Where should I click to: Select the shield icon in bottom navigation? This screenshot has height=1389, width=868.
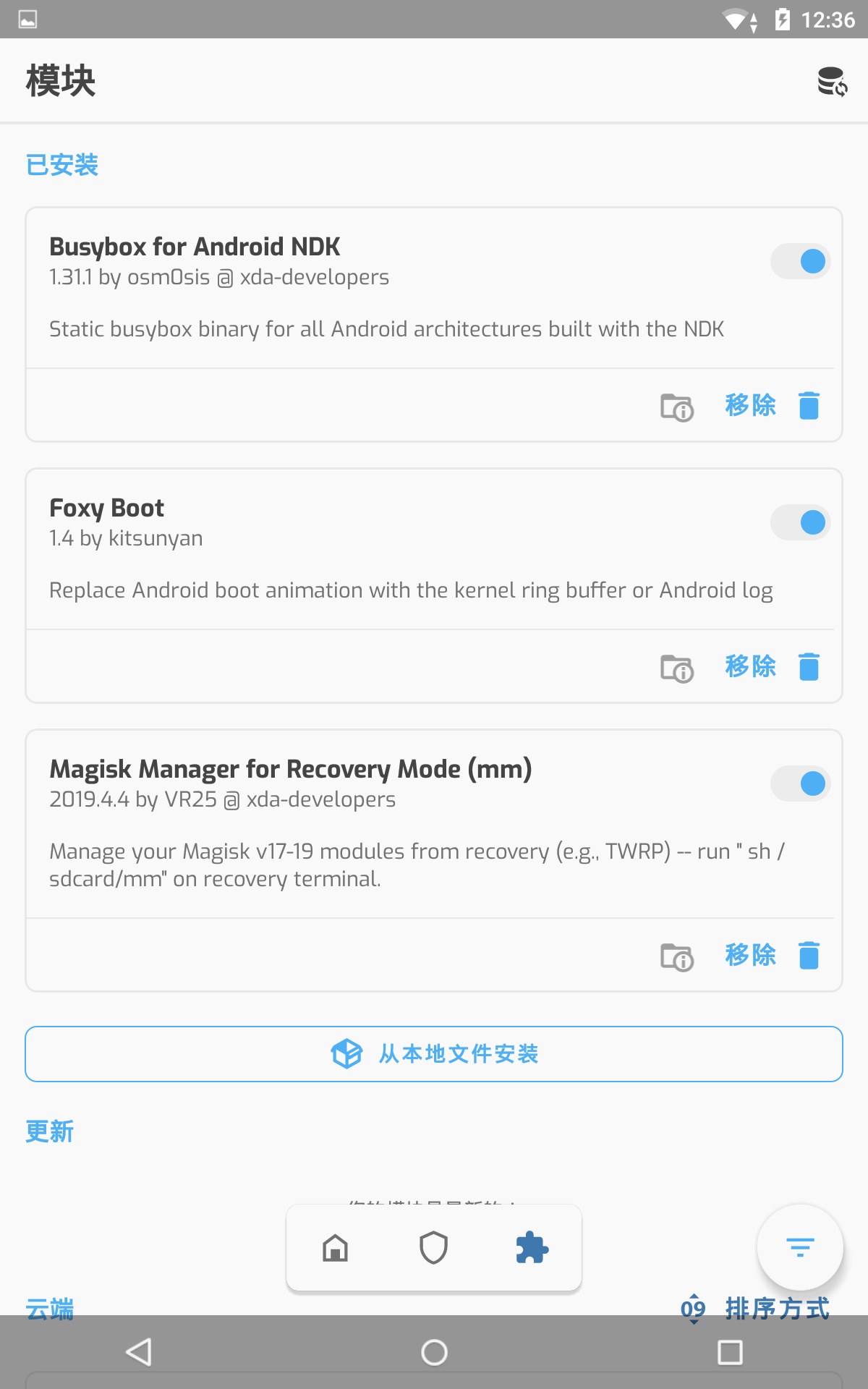coord(433,1247)
